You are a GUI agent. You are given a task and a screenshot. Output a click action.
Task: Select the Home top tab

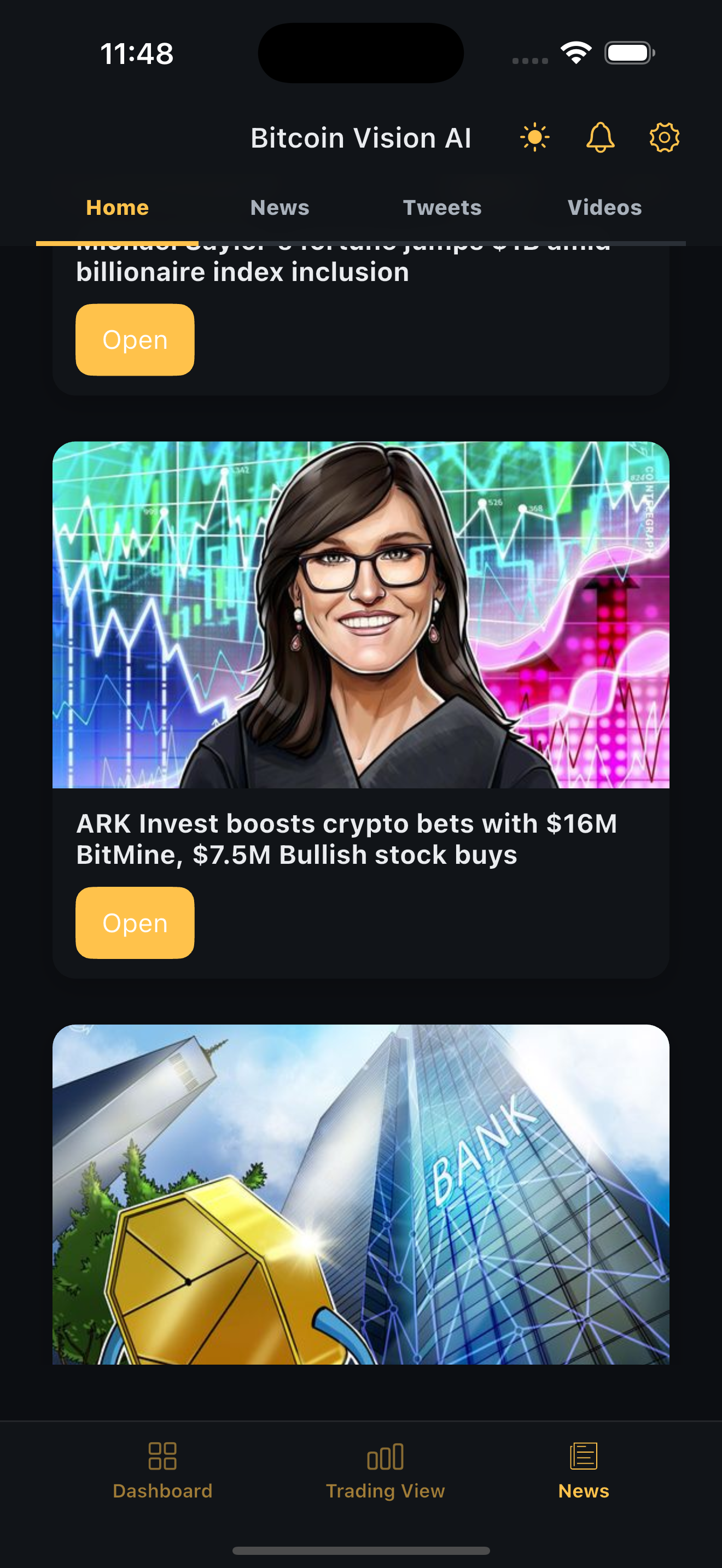pyautogui.click(x=118, y=208)
